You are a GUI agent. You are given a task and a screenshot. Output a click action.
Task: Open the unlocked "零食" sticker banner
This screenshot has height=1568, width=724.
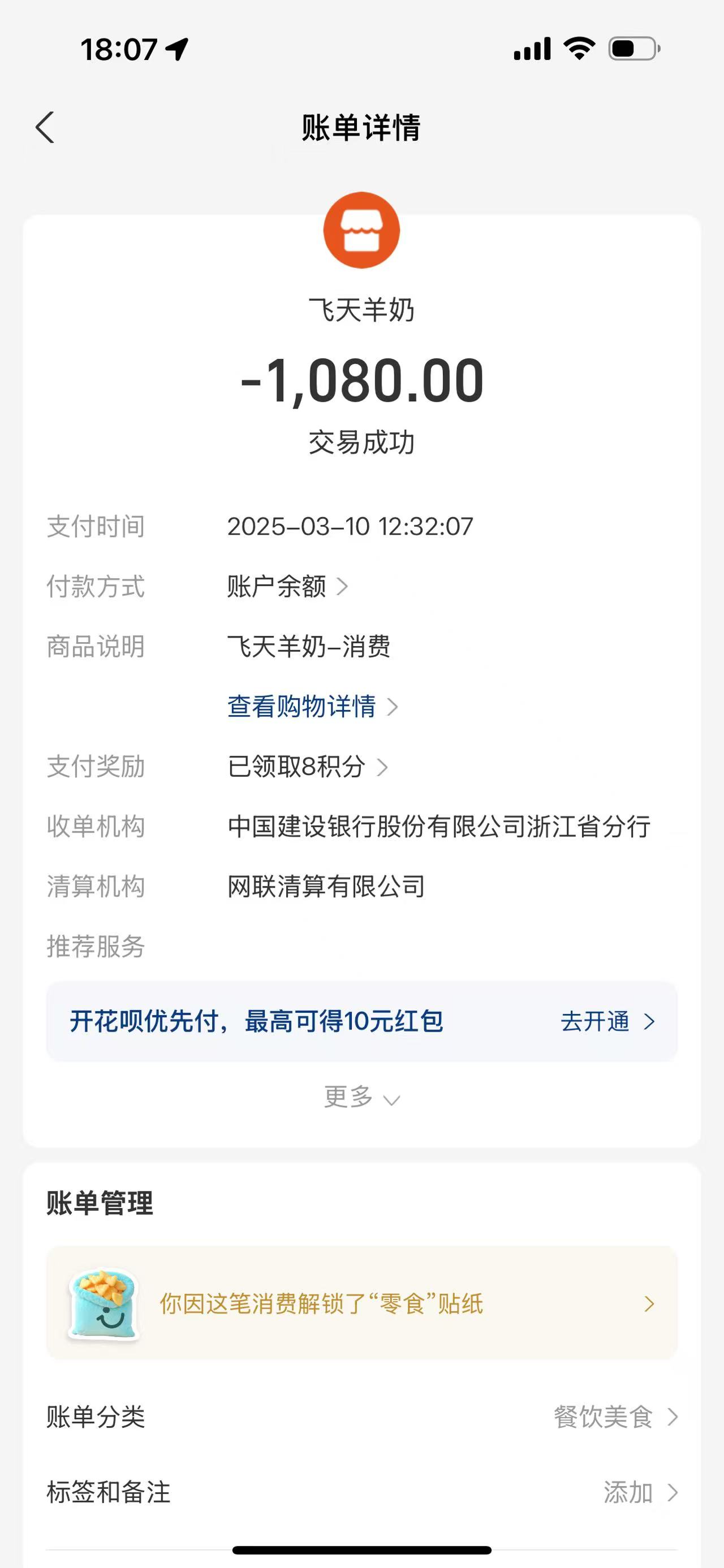(x=361, y=1303)
